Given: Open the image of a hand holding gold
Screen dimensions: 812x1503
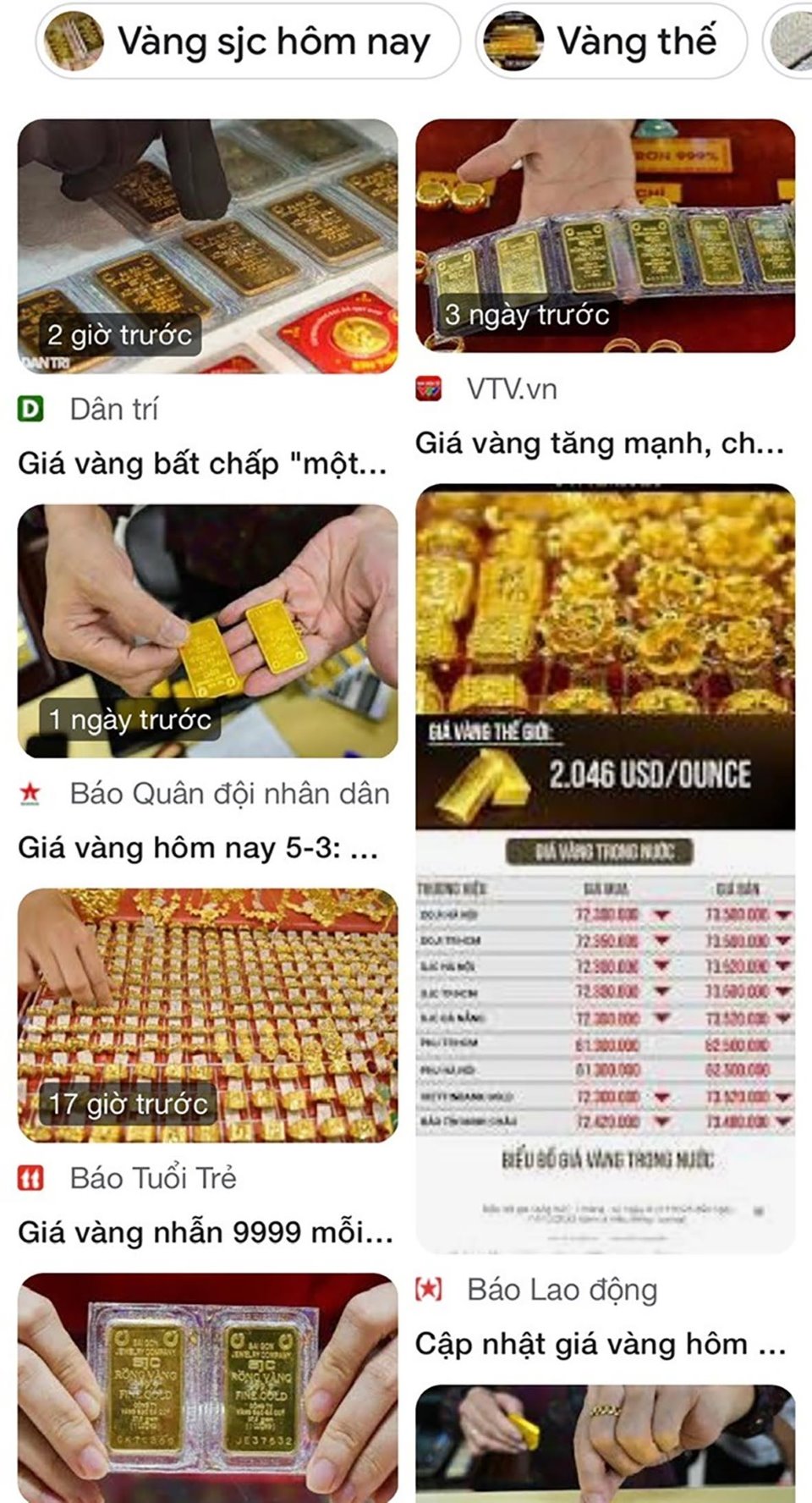Looking at the screenshot, I should coord(605,1443).
